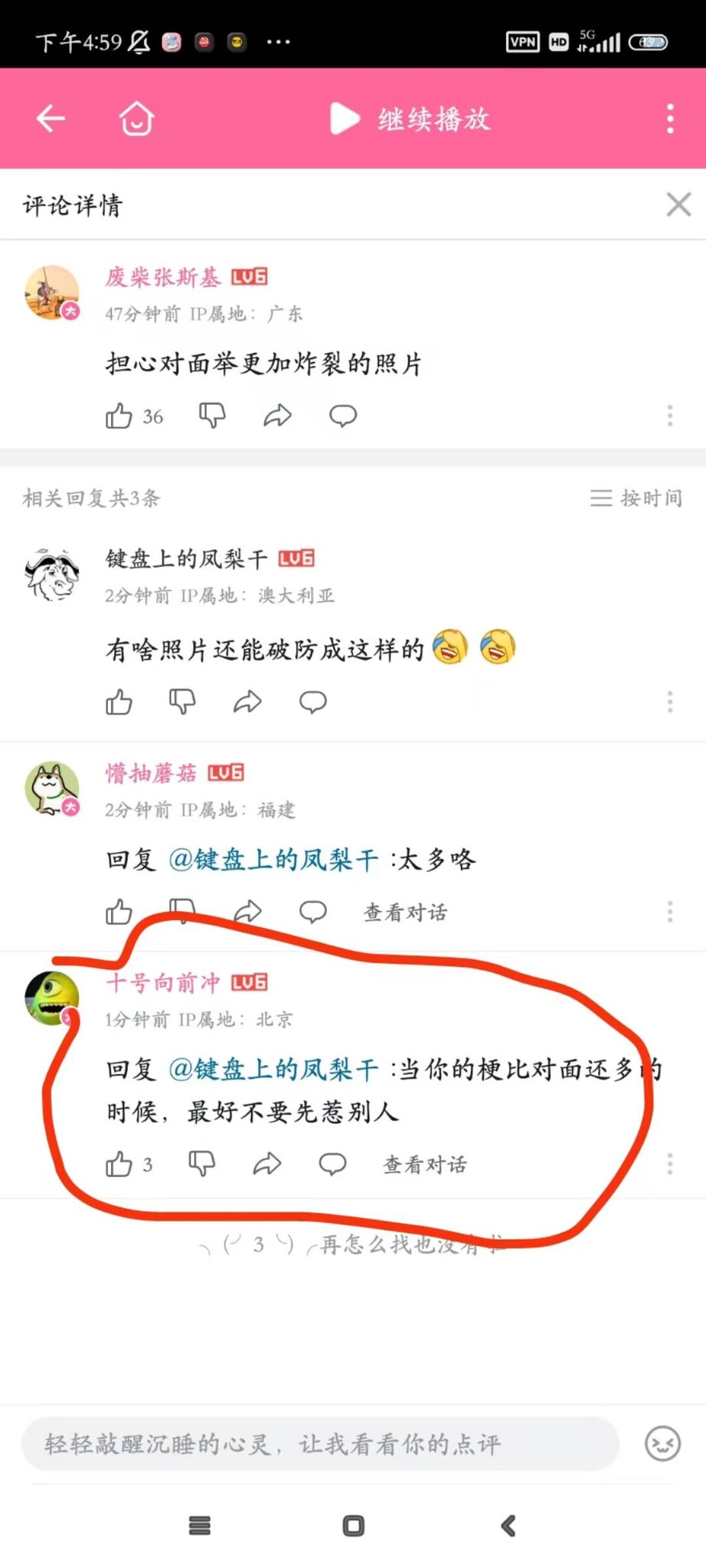
Task: Open the emoji picker beside the comment box
Action: tap(662, 1444)
